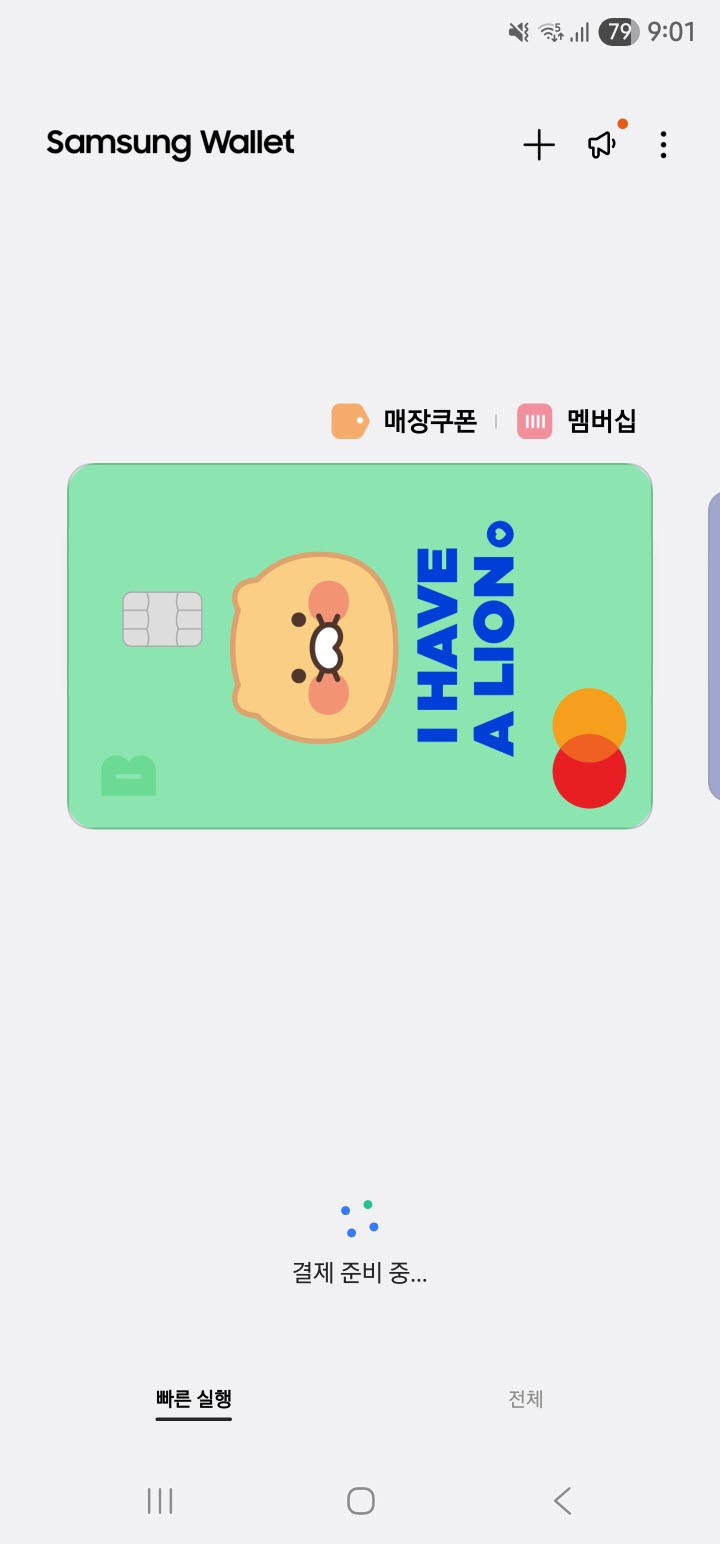720x1544 pixels.
Task: Go back using the navigation bar
Action: click(562, 1500)
